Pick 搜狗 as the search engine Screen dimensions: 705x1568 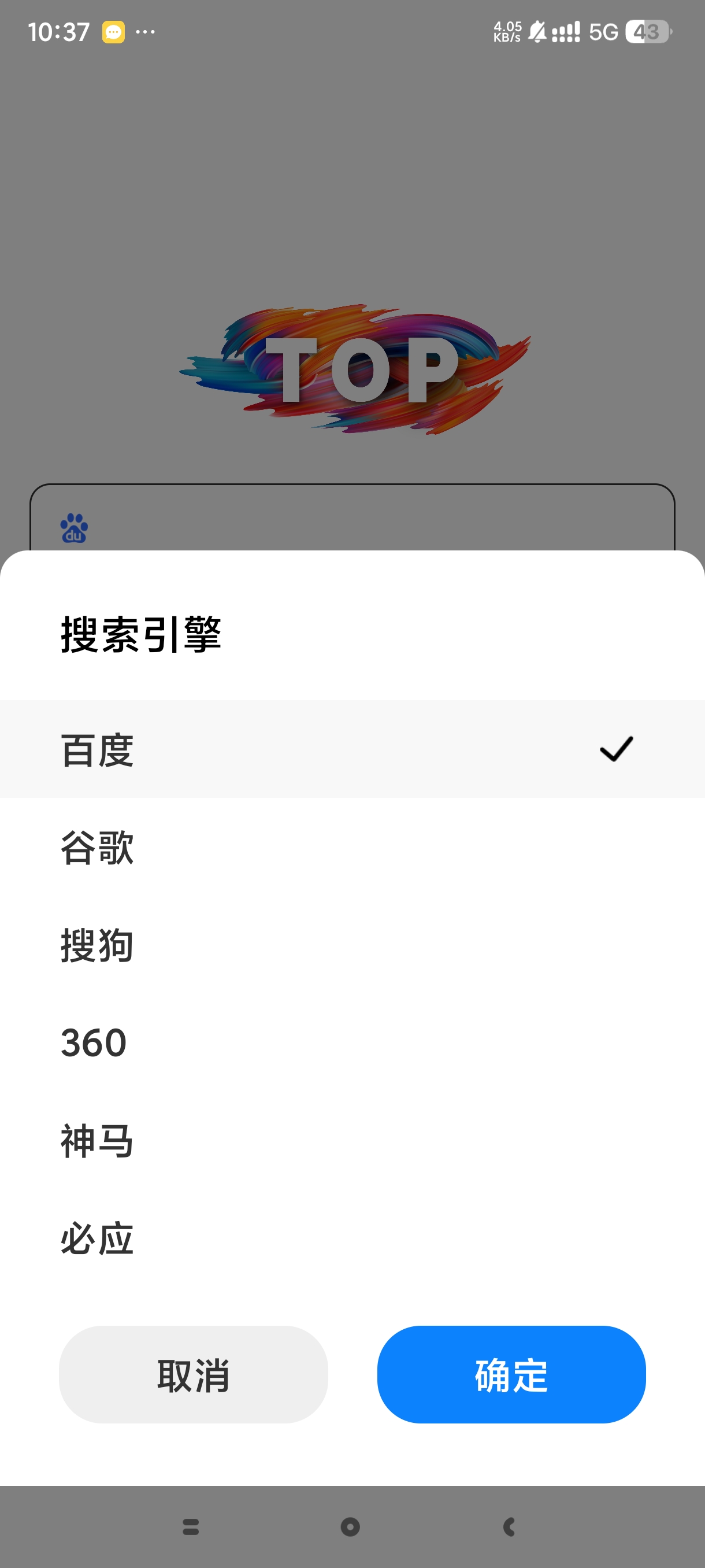(x=352, y=945)
